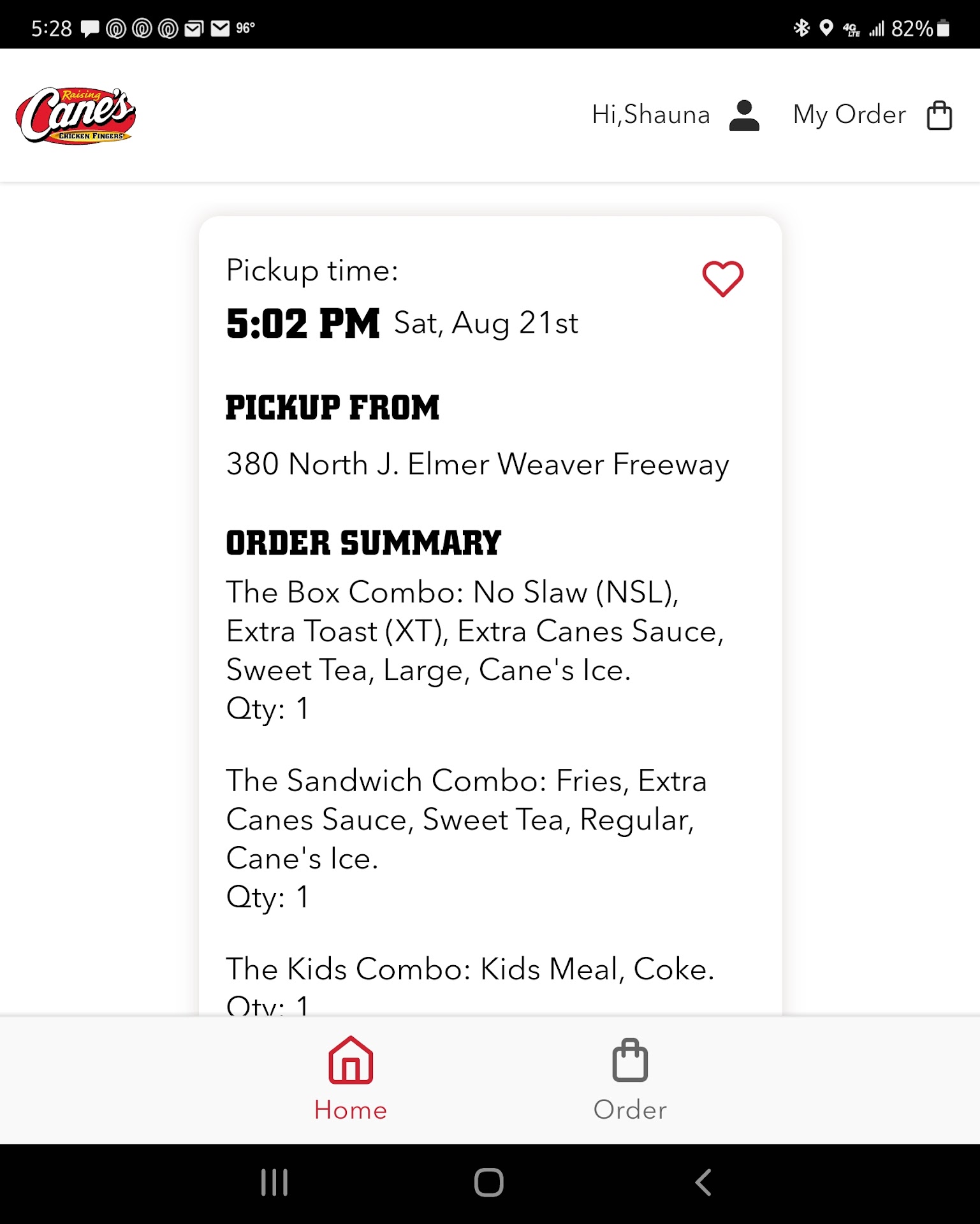980x1224 pixels.
Task: Switch to the Home tab
Action: (x=351, y=1079)
